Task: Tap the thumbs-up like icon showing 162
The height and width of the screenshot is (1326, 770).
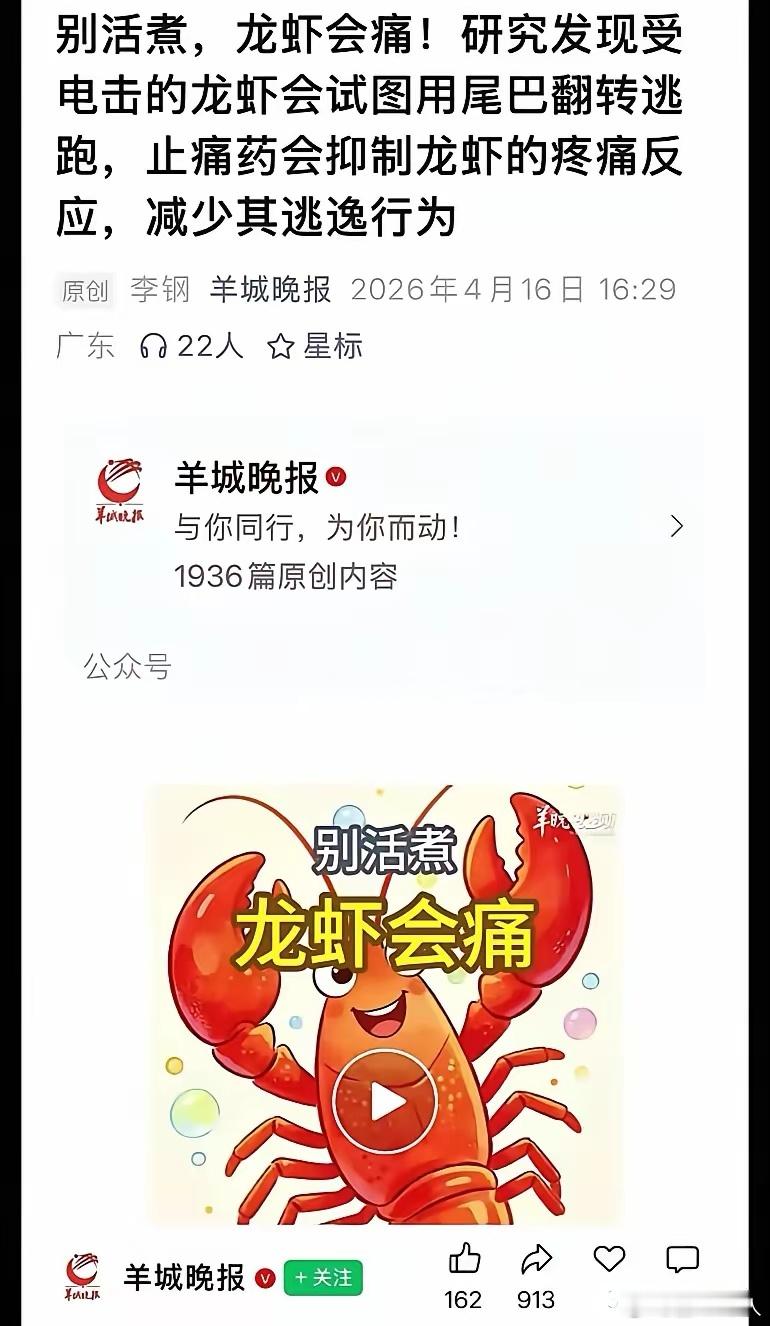Action: pos(464,1262)
